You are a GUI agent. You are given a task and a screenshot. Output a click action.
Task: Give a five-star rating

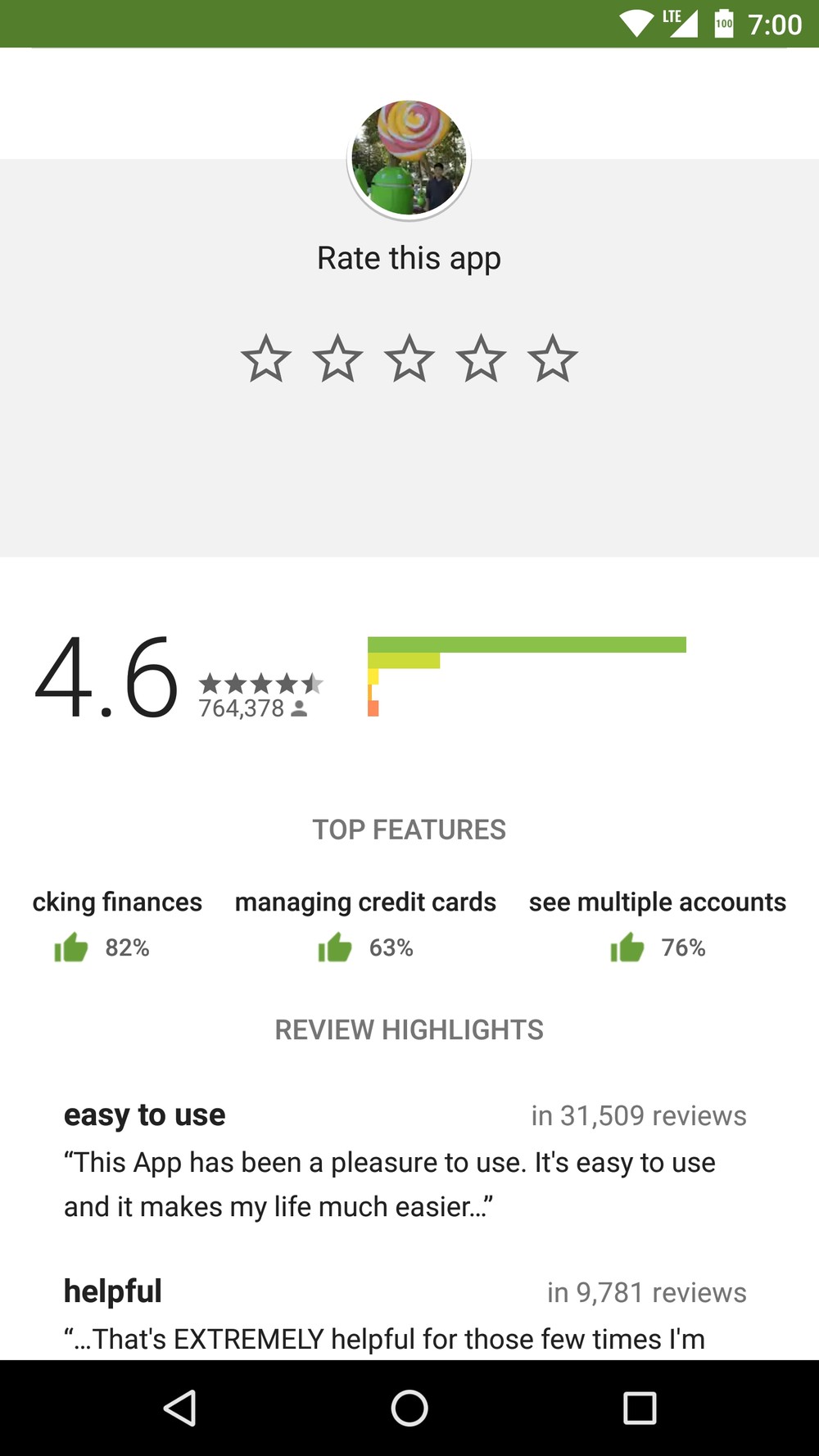tap(553, 359)
